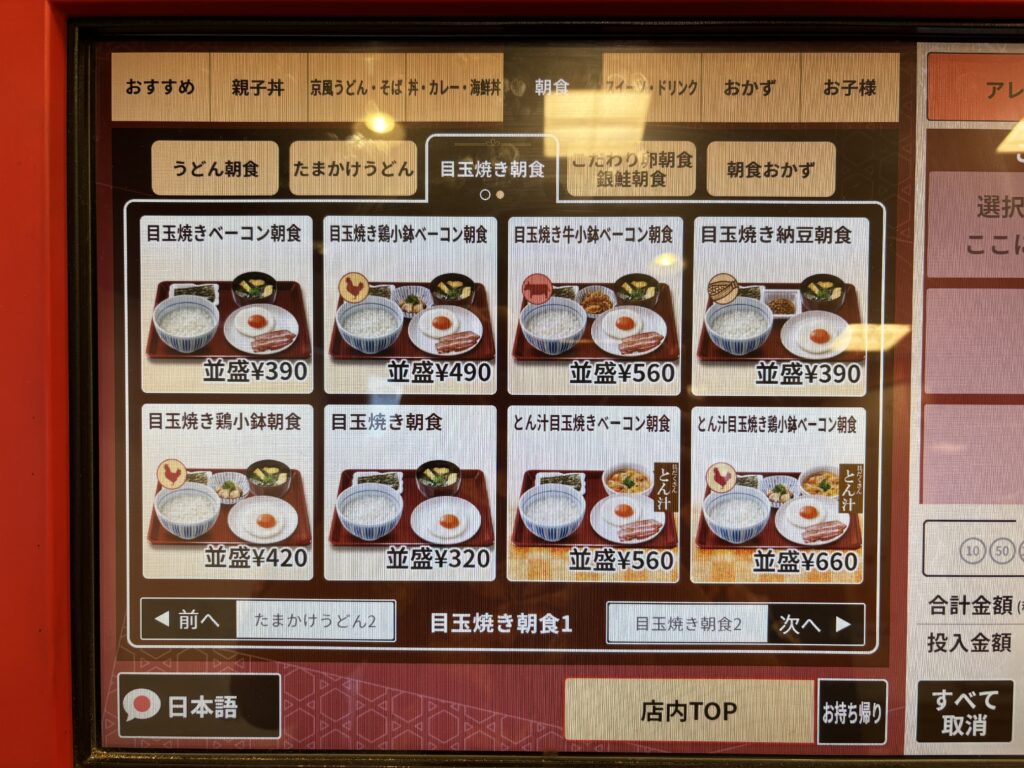Switch to the おすすめ category tab

click(x=160, y=87)
